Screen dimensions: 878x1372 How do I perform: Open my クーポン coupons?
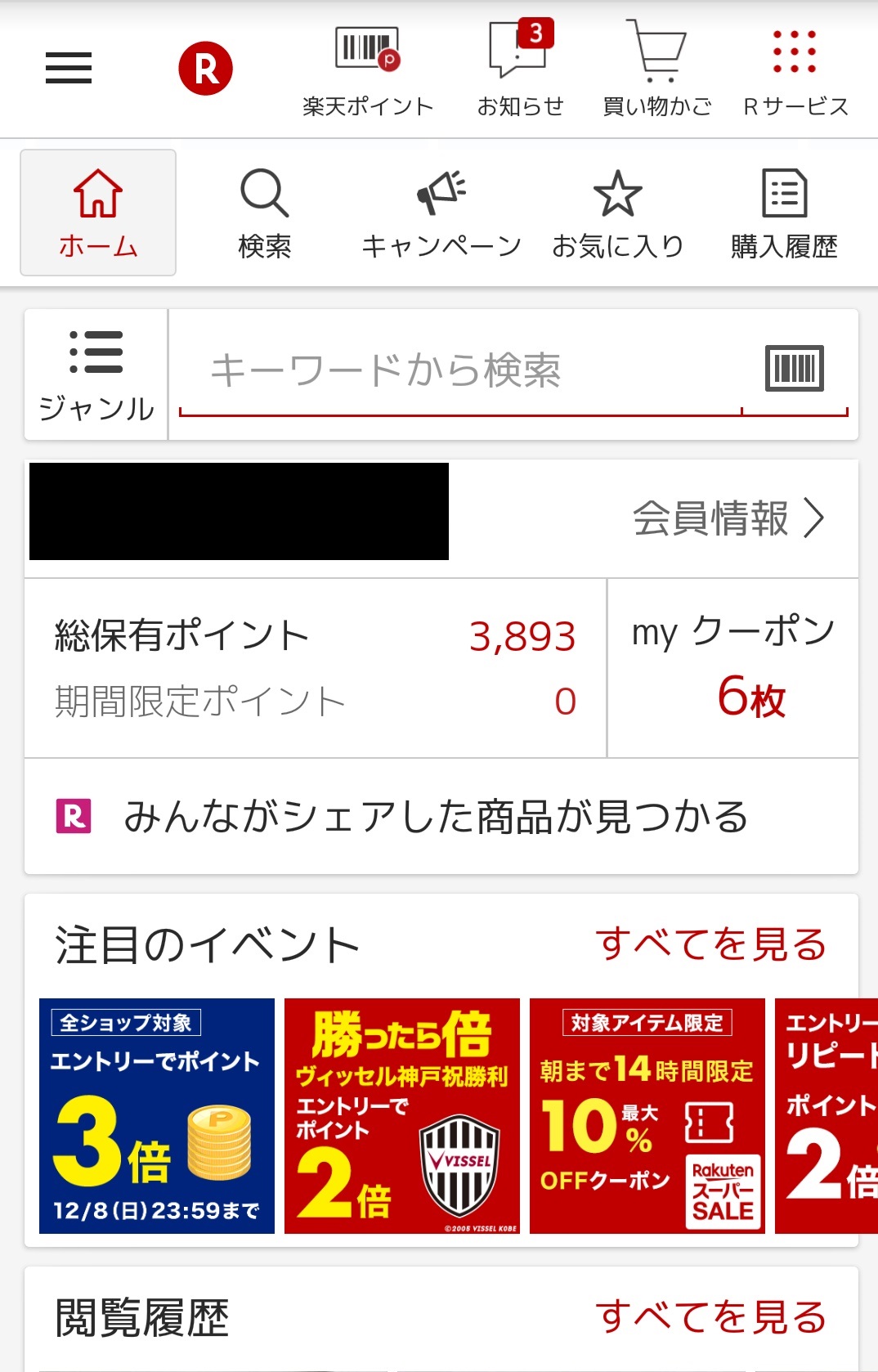point(733,667)
